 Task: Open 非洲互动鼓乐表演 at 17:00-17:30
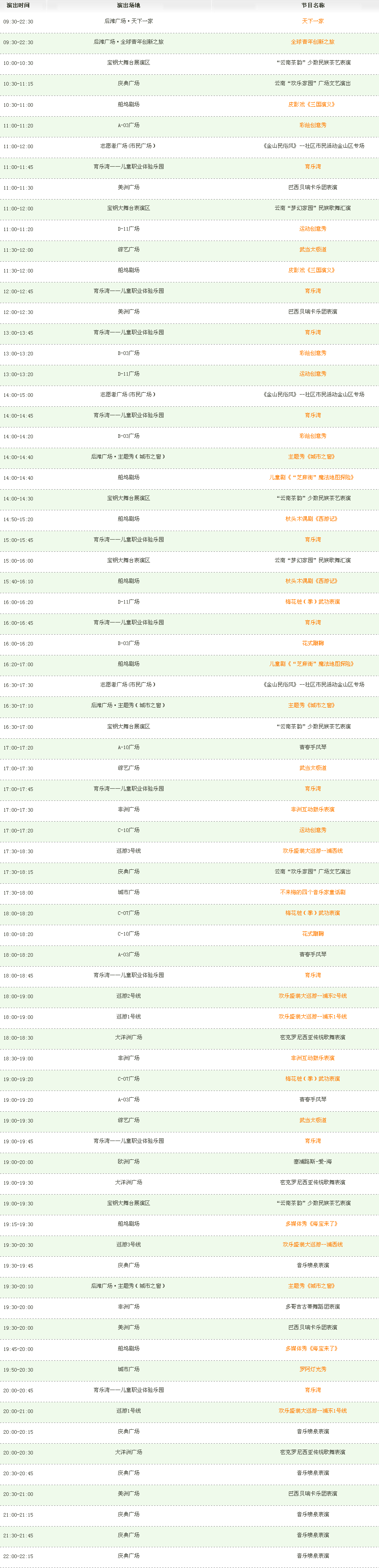pyautogui.click(x=313, y=809)
